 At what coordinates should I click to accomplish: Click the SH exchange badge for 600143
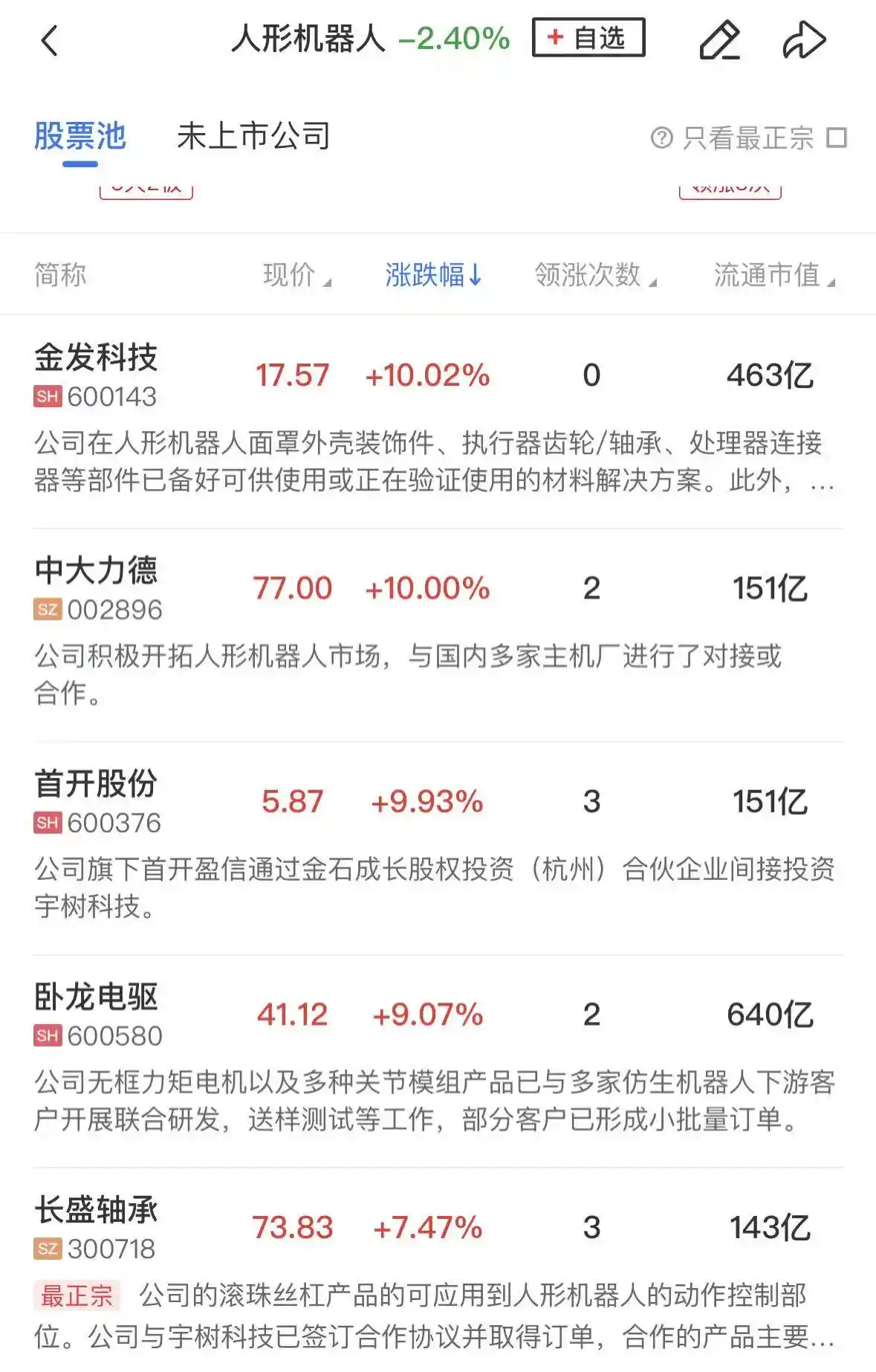point(46,397)
